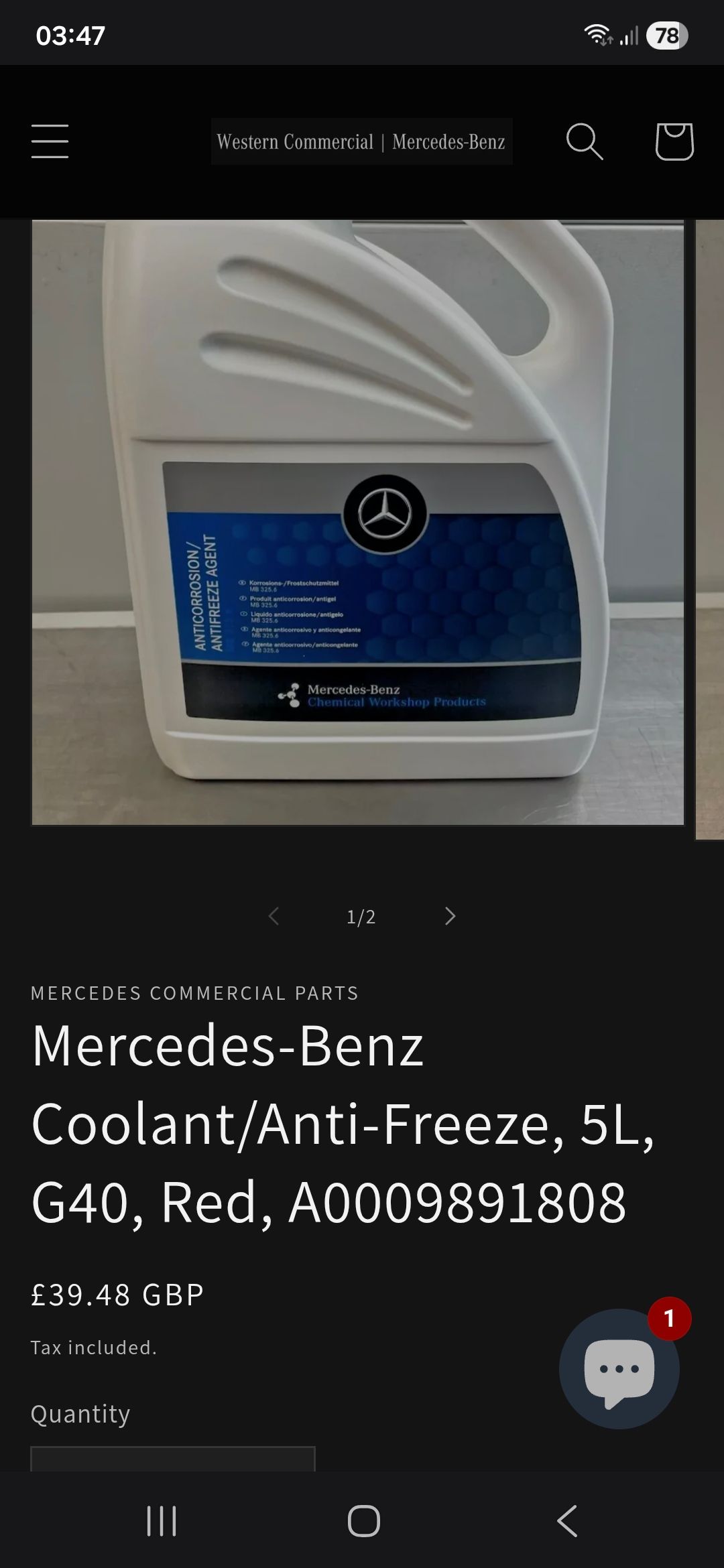
Task: Go to Western Commercial home via logo
Action: coord(361,142)
